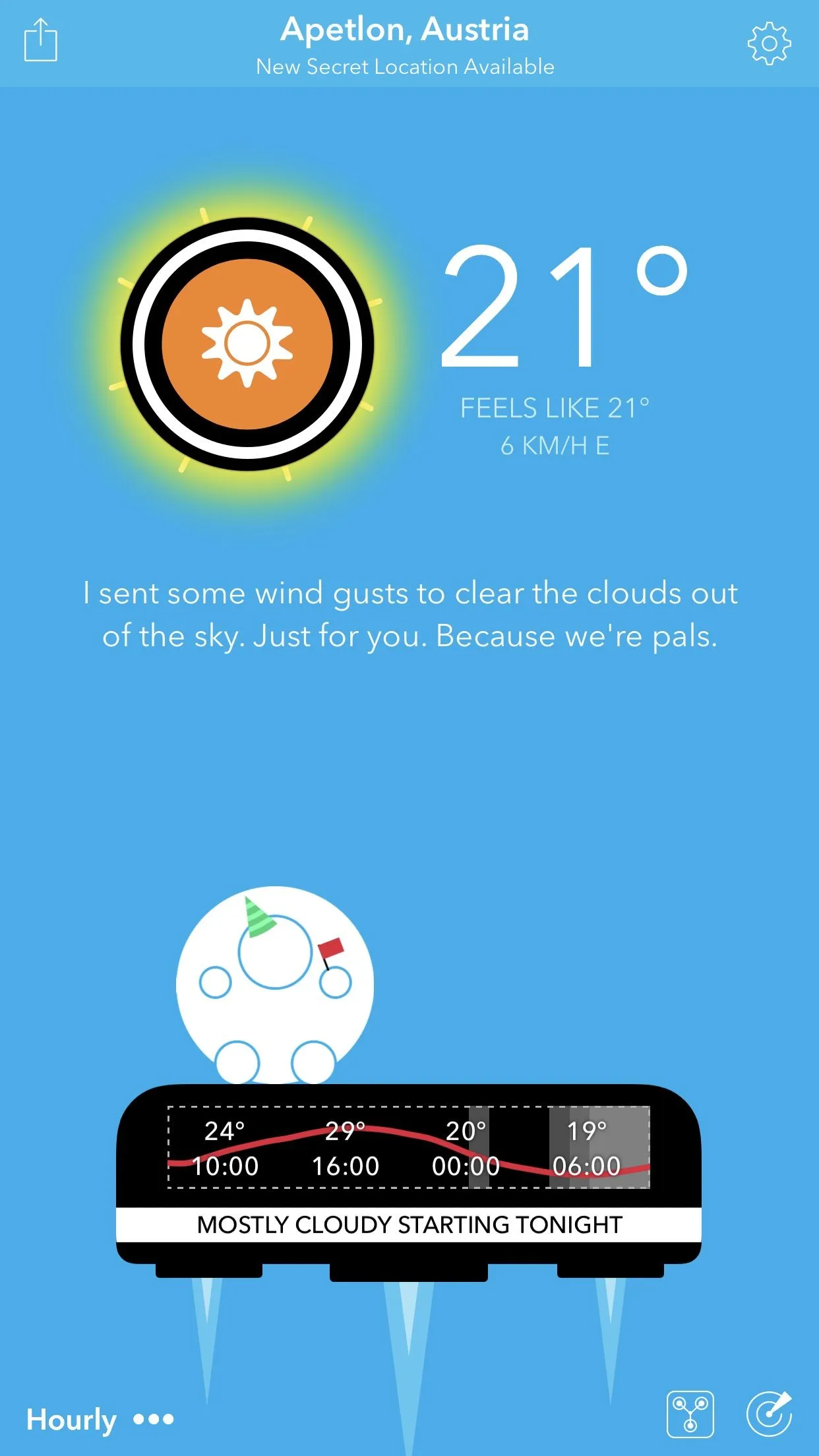Open the radar map

coord(769,1414)
